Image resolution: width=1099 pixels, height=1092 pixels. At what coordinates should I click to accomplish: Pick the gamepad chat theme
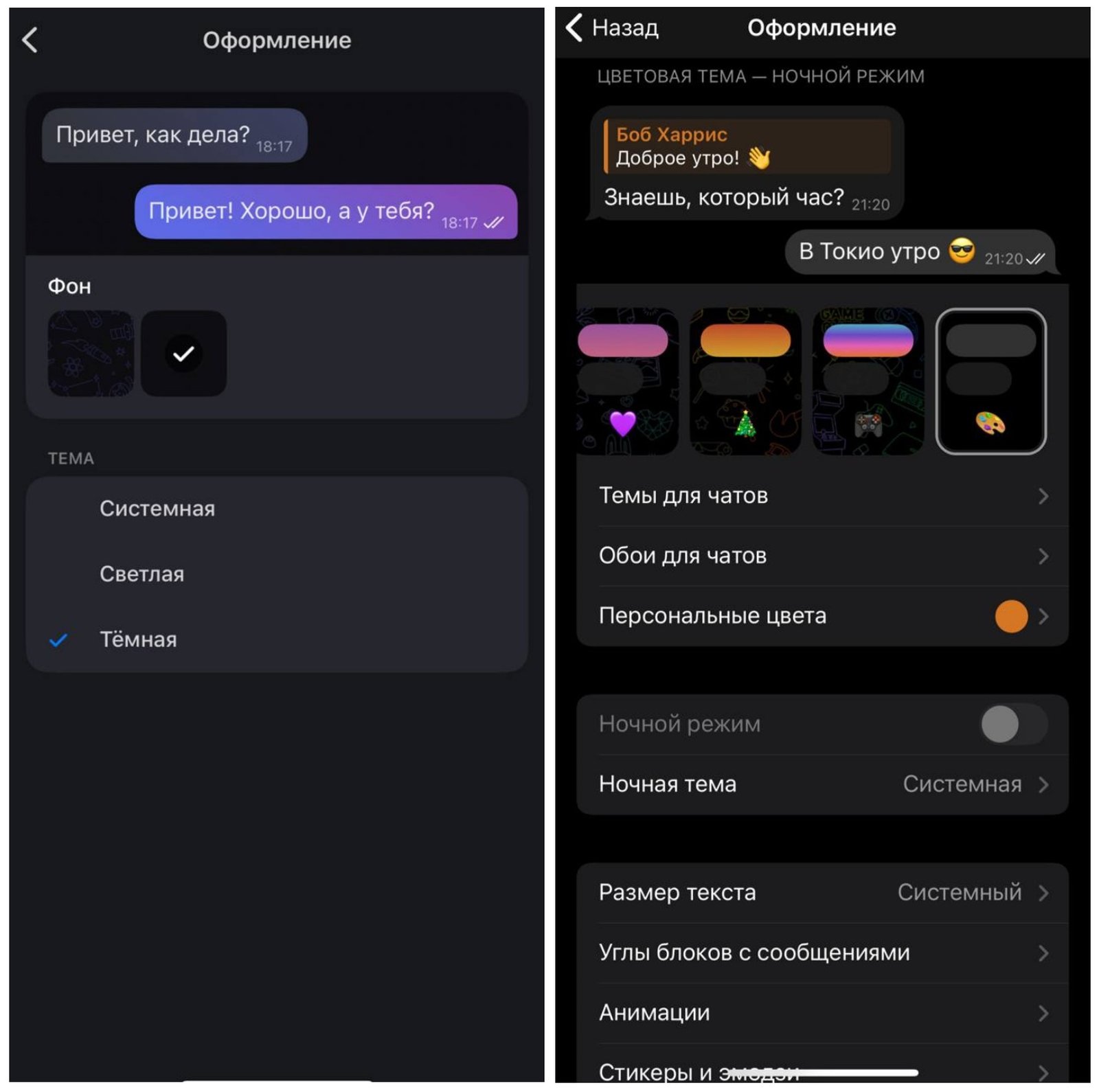point(868,381)
